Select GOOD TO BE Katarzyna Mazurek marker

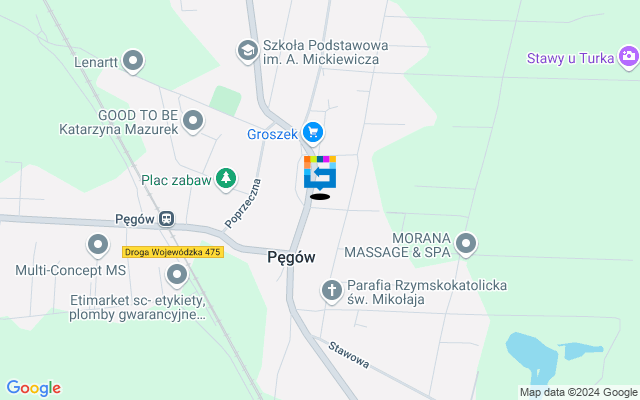(194, 122)
